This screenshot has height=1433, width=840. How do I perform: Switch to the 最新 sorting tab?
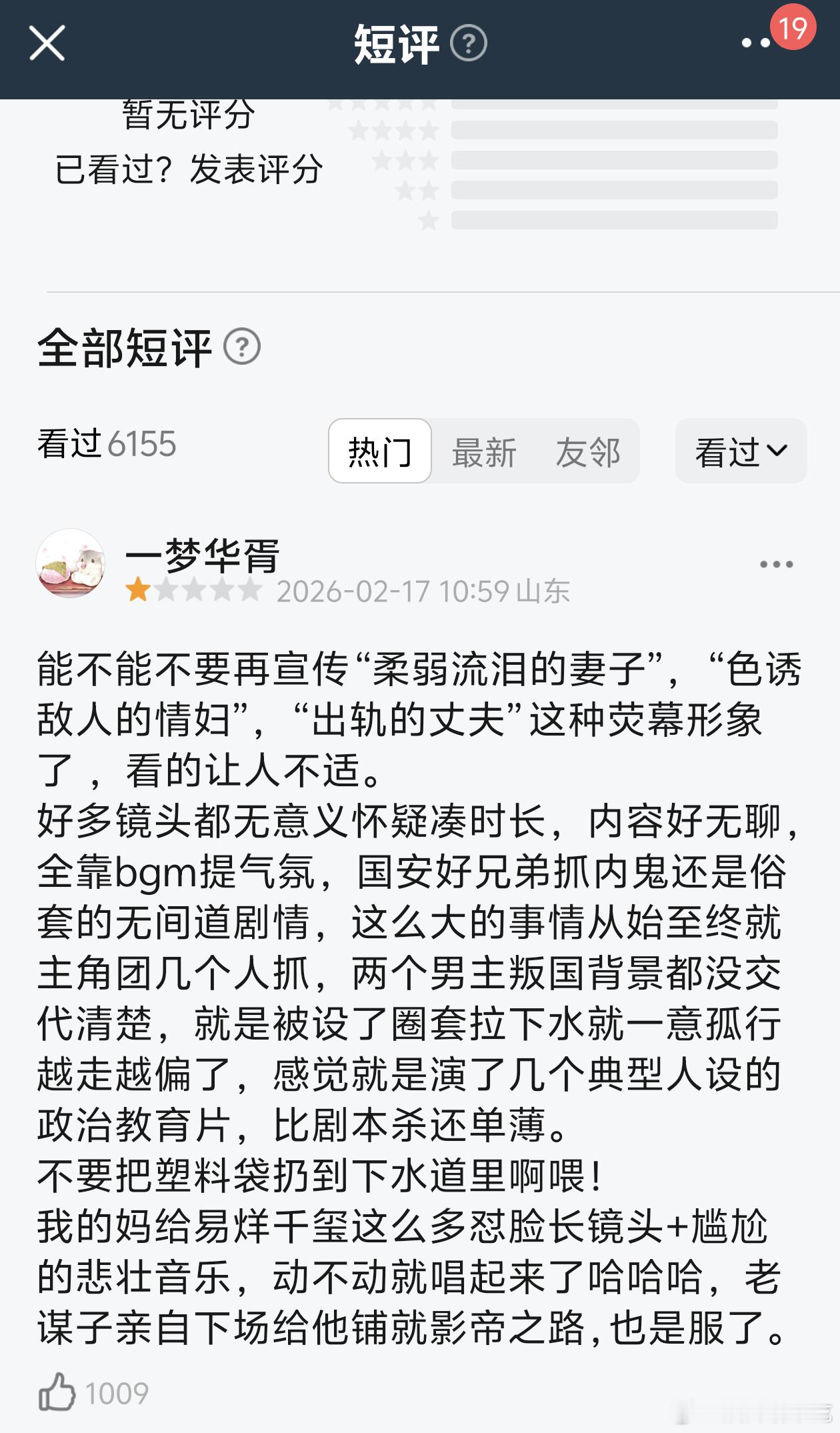[x=484, y=451]
